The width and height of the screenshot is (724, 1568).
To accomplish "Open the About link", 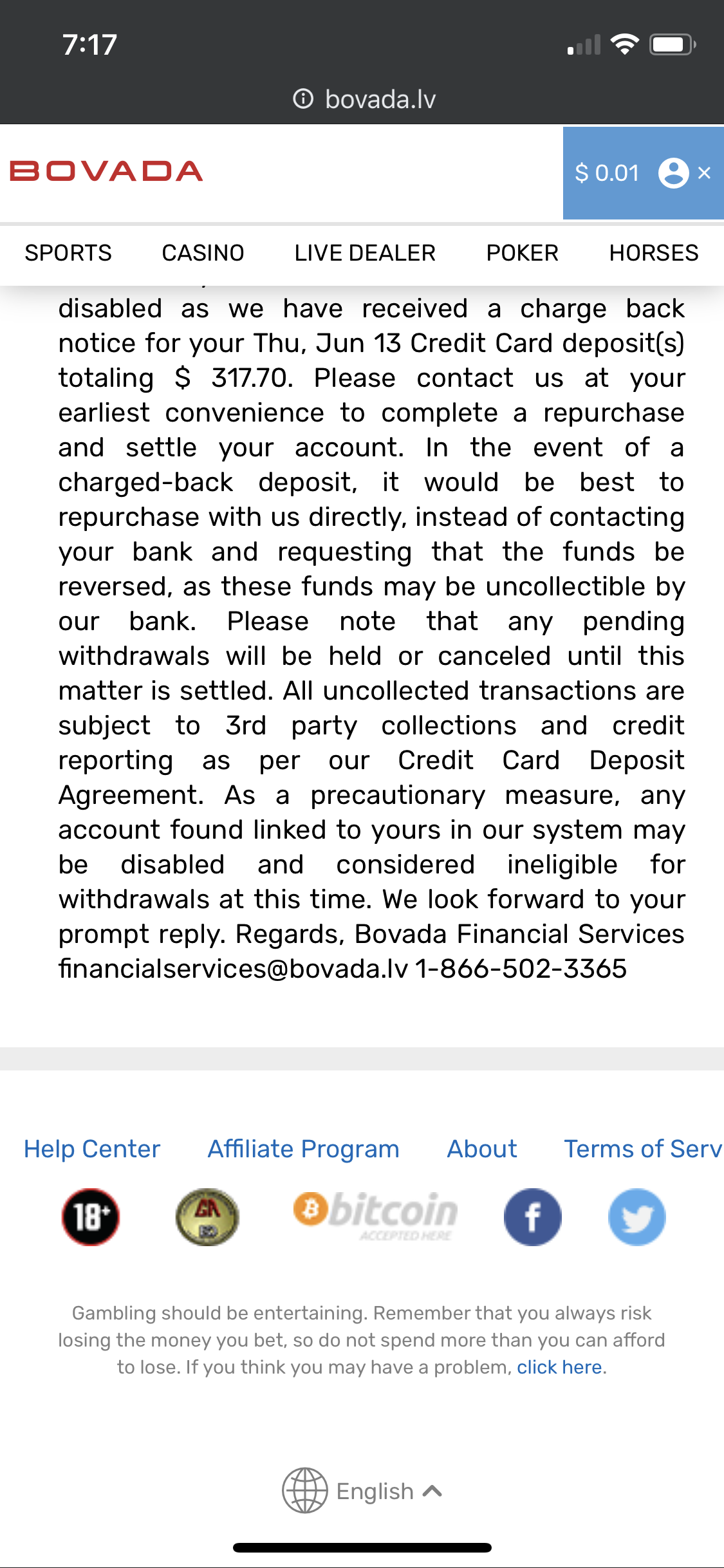I will pos(482,1149).
